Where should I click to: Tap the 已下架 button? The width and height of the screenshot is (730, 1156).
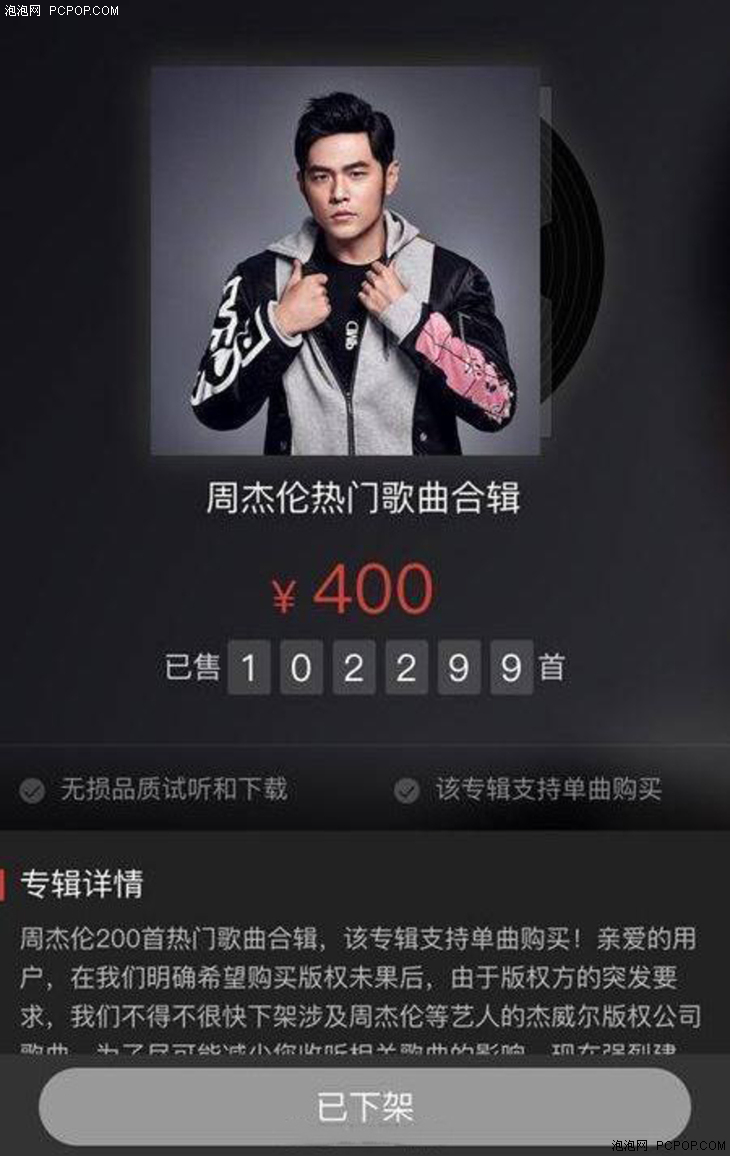pos(365,1107)
